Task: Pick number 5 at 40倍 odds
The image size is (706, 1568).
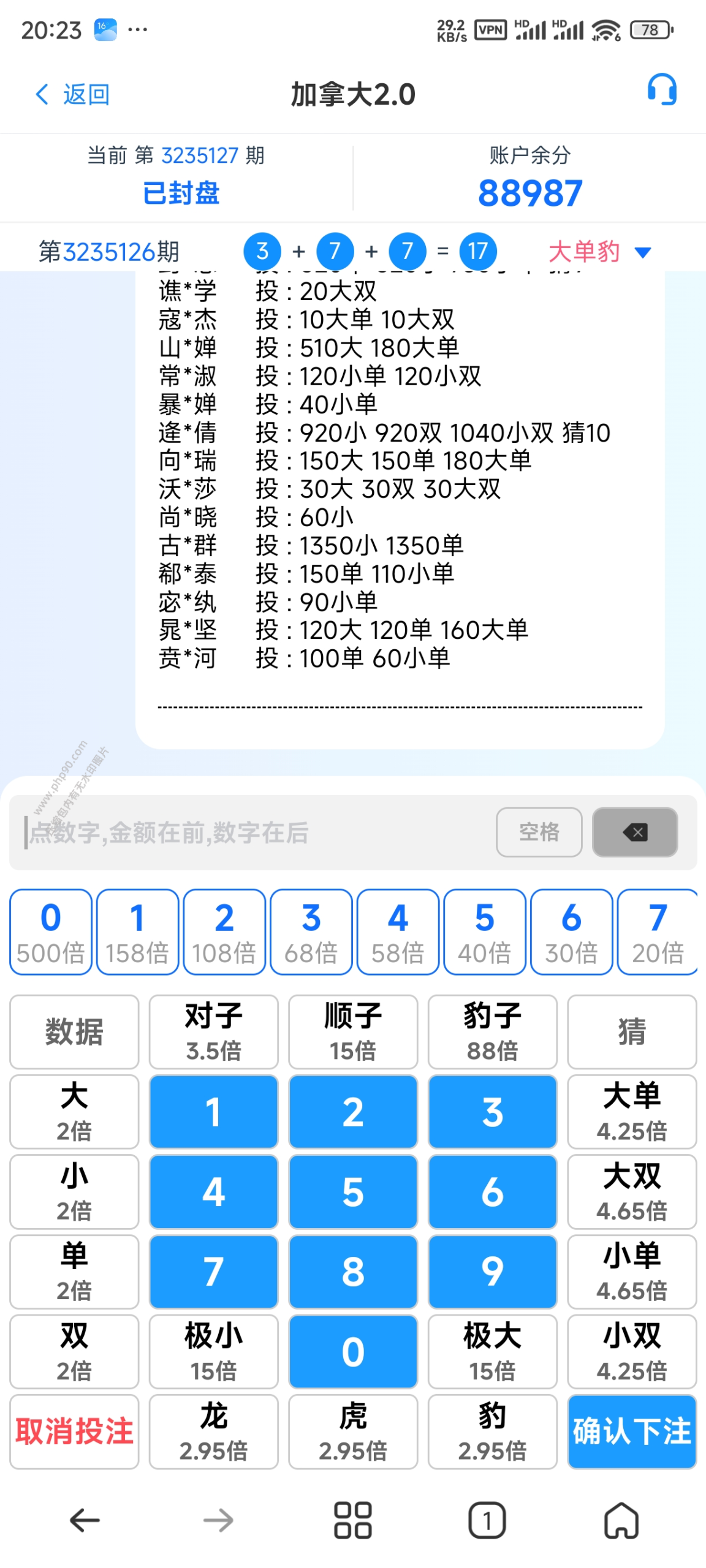Action: coord(484,931)
